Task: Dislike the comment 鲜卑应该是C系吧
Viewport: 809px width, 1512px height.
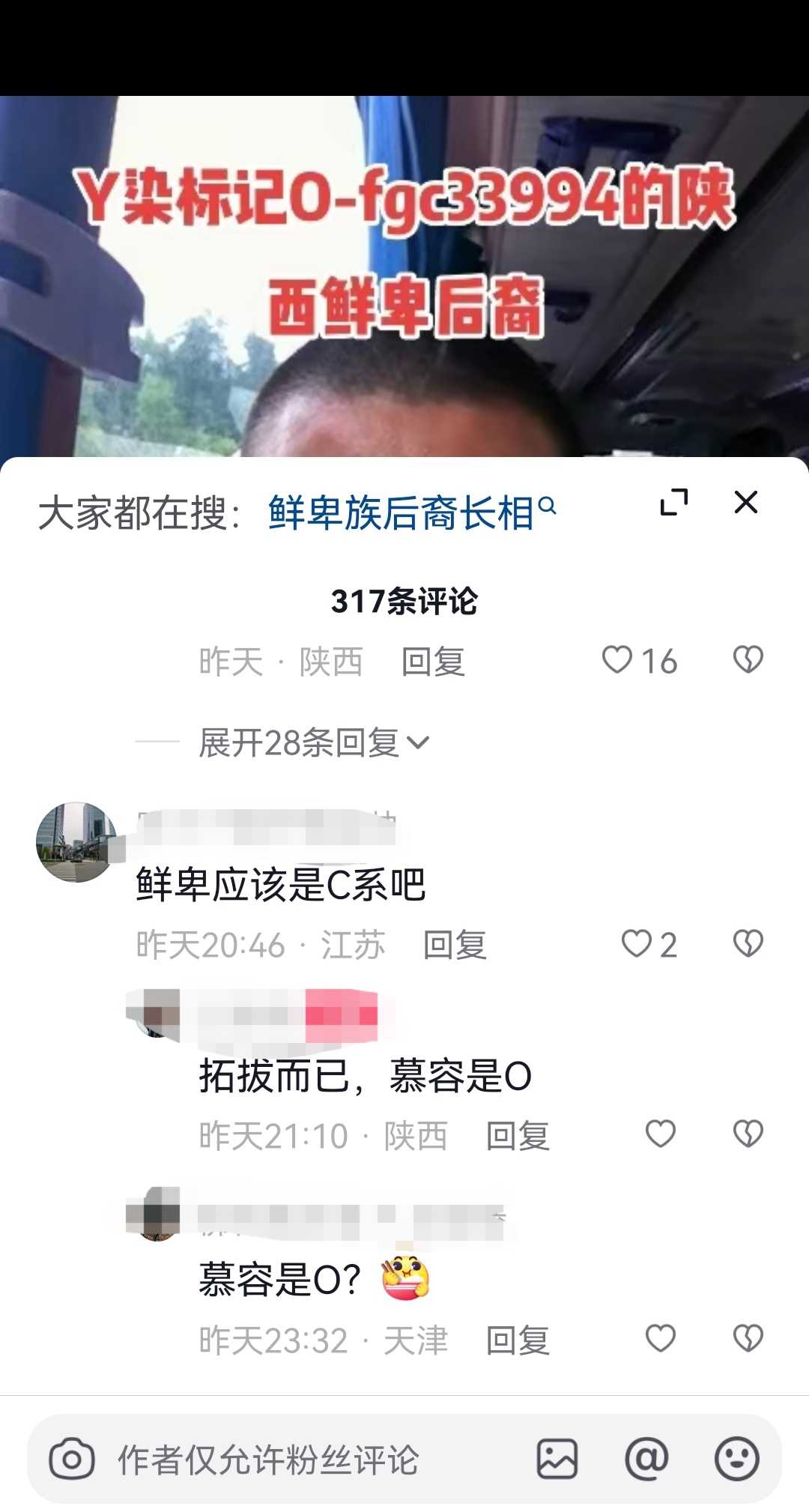Action: [x=748, y=943]
